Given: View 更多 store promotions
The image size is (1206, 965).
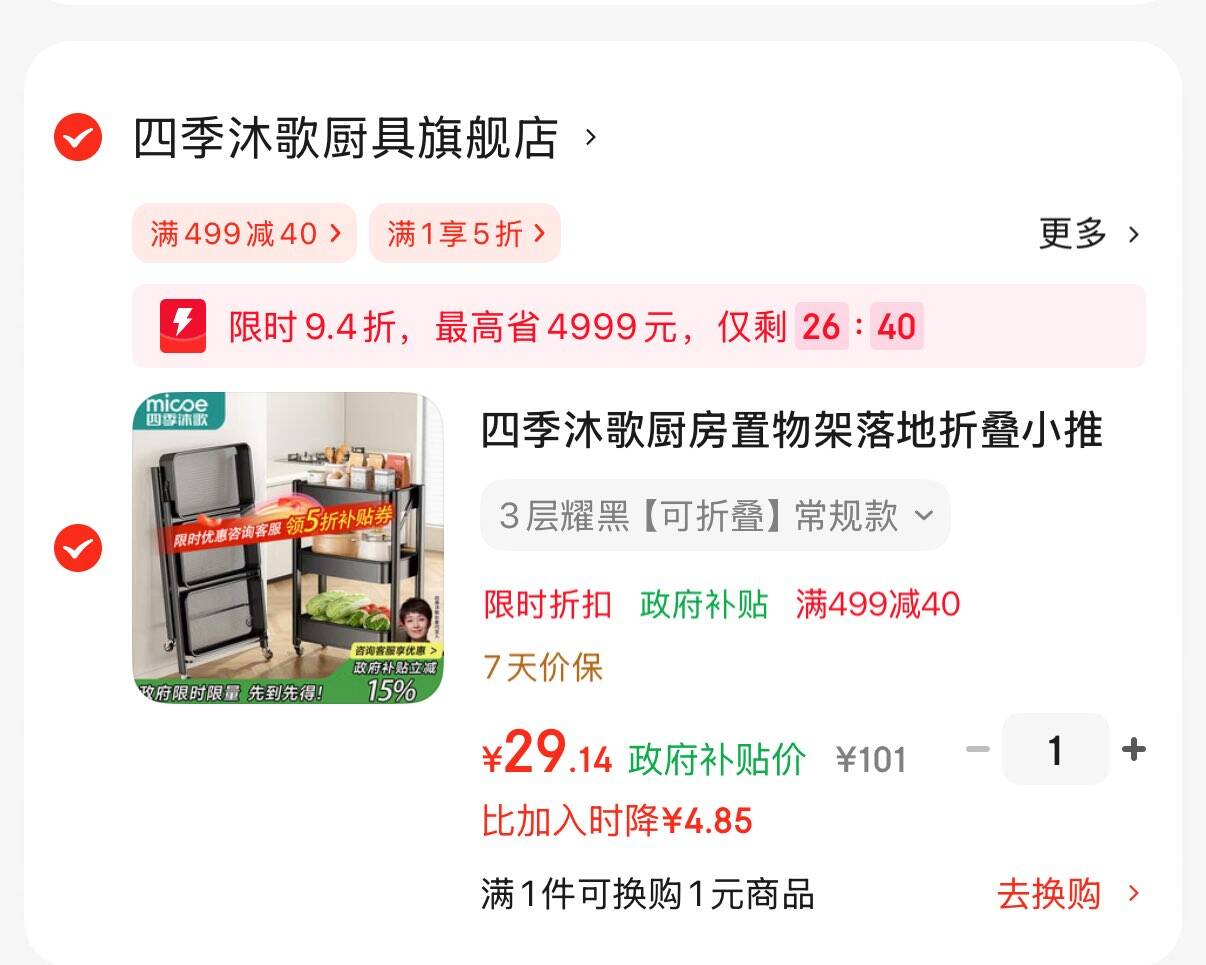Looking at the screenshot, I should 1089,234.
